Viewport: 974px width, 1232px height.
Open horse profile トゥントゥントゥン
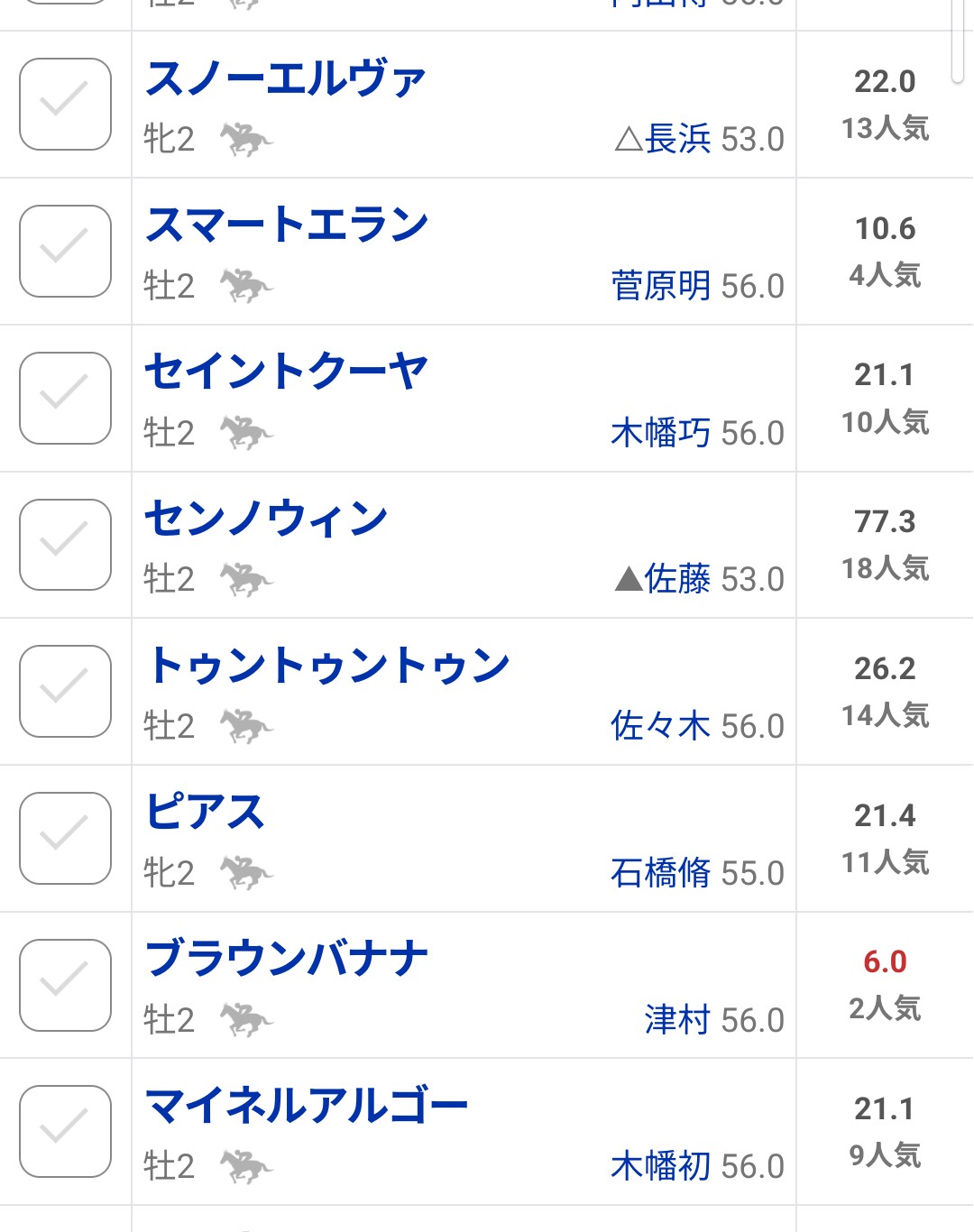pos(328,667)
